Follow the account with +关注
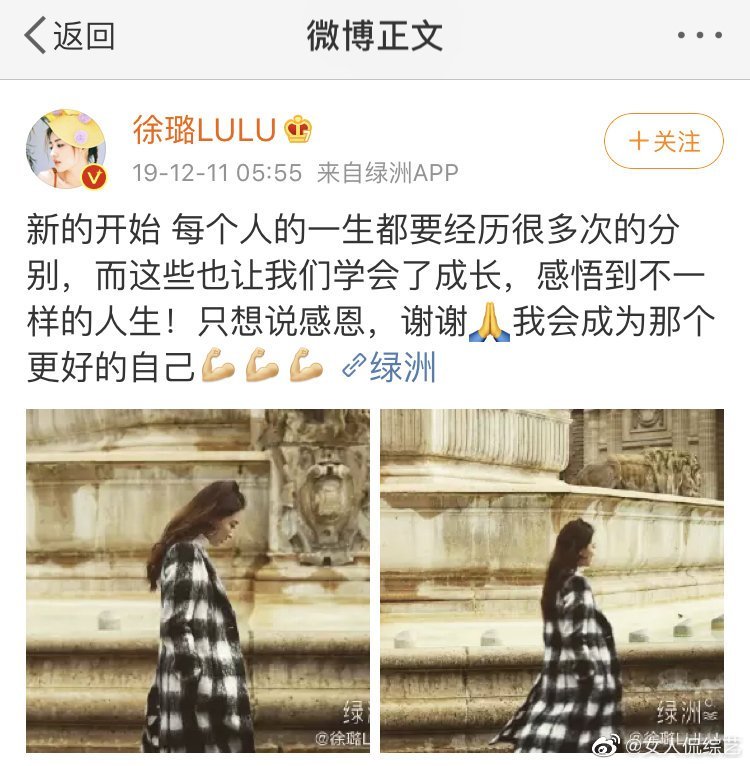 (664, 141)
